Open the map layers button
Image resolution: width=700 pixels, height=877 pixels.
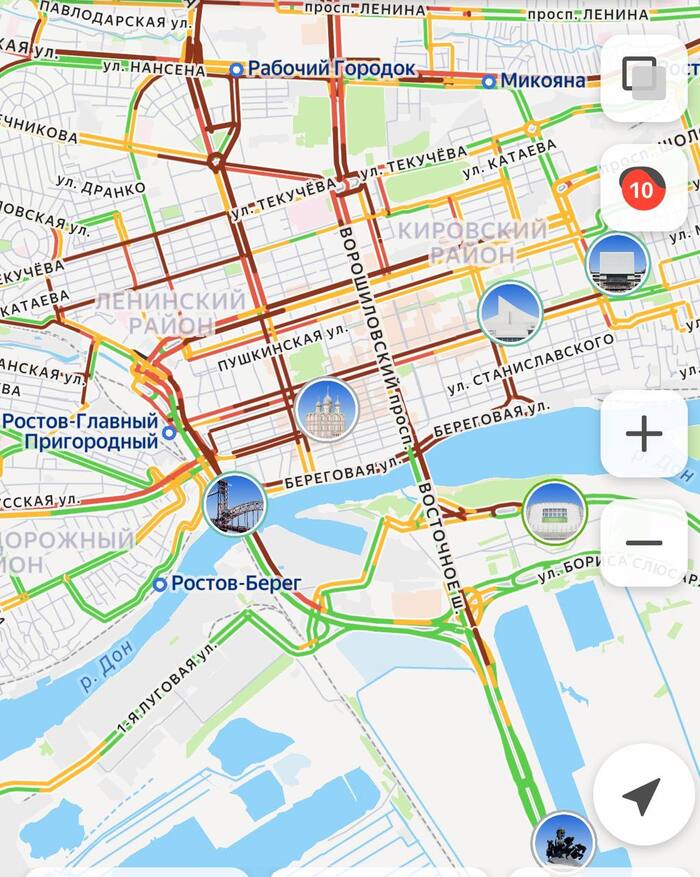(x=643, y=77)
